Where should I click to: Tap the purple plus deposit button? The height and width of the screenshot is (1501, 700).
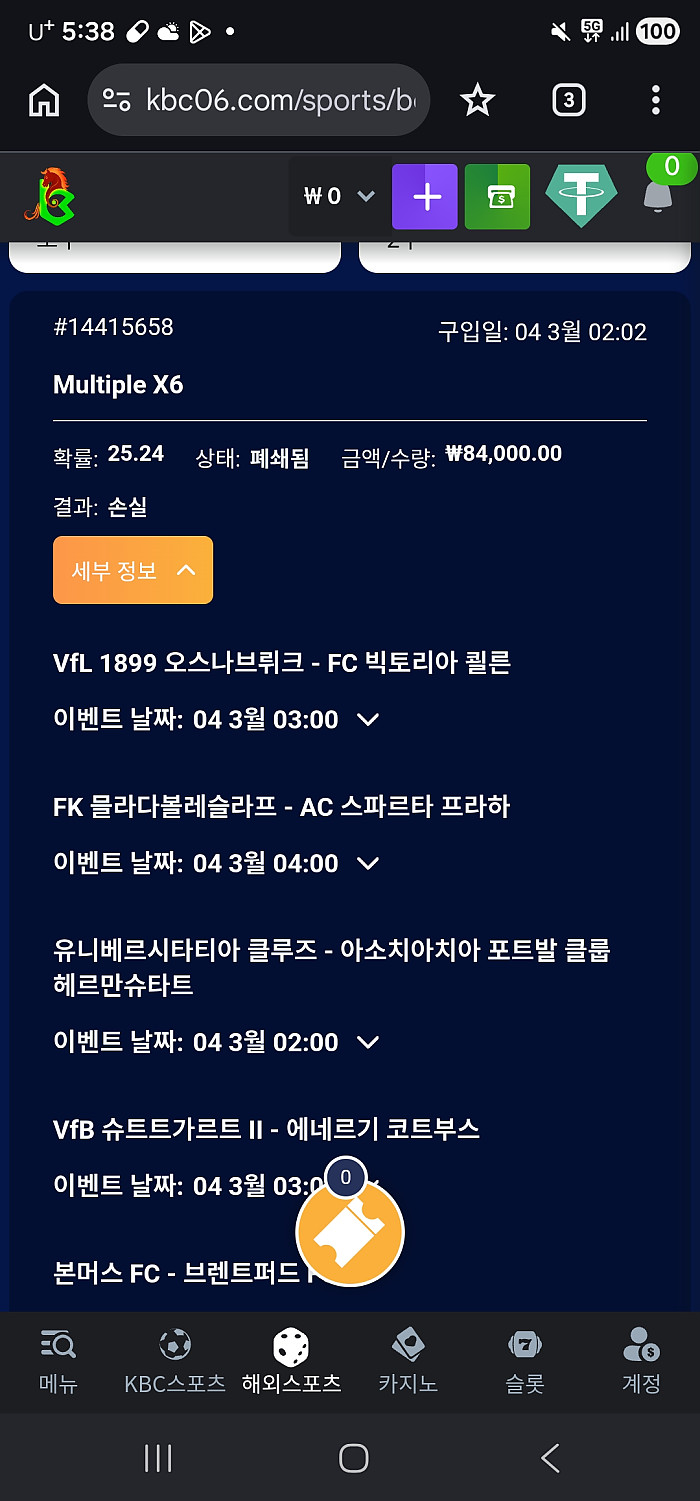pyautogui.click(x=425, y=197)
